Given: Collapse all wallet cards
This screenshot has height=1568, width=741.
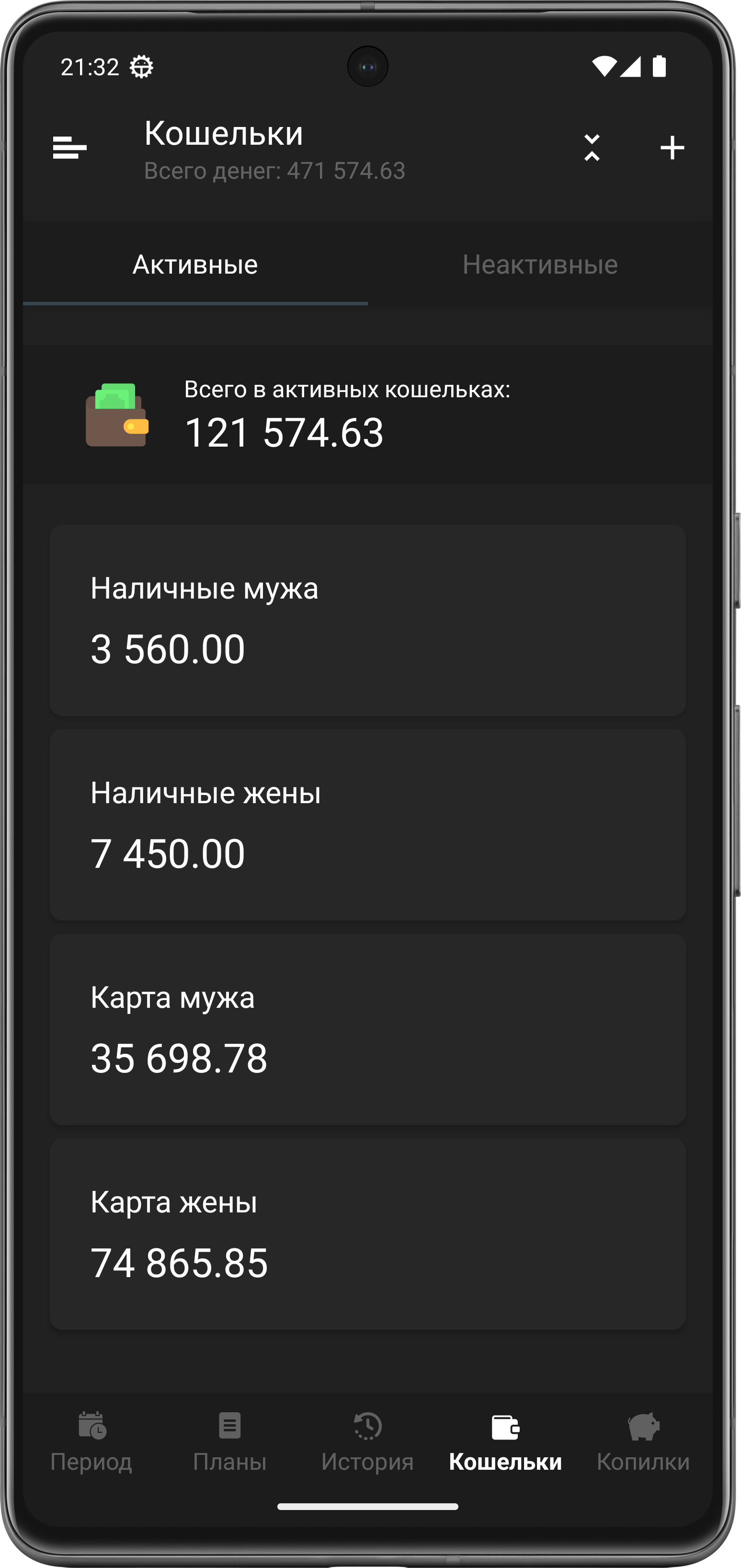Looking at the screenshot, I should pos(592,148).
